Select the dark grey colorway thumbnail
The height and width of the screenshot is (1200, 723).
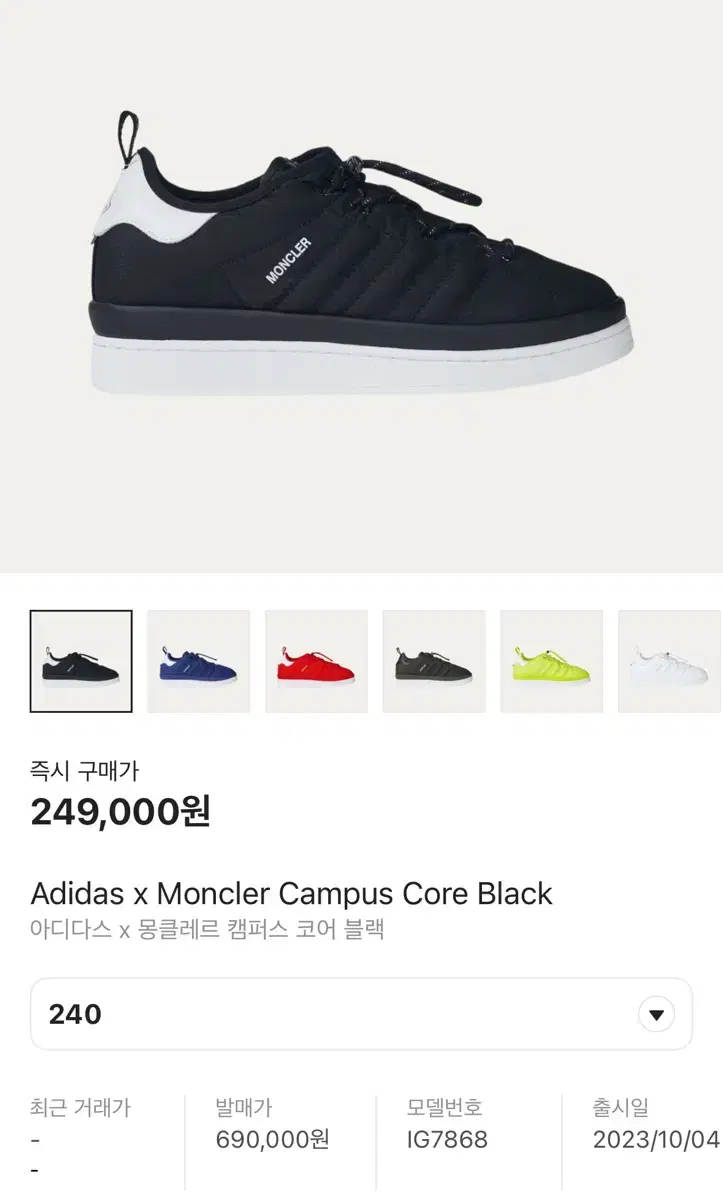(x=434, y=661)
